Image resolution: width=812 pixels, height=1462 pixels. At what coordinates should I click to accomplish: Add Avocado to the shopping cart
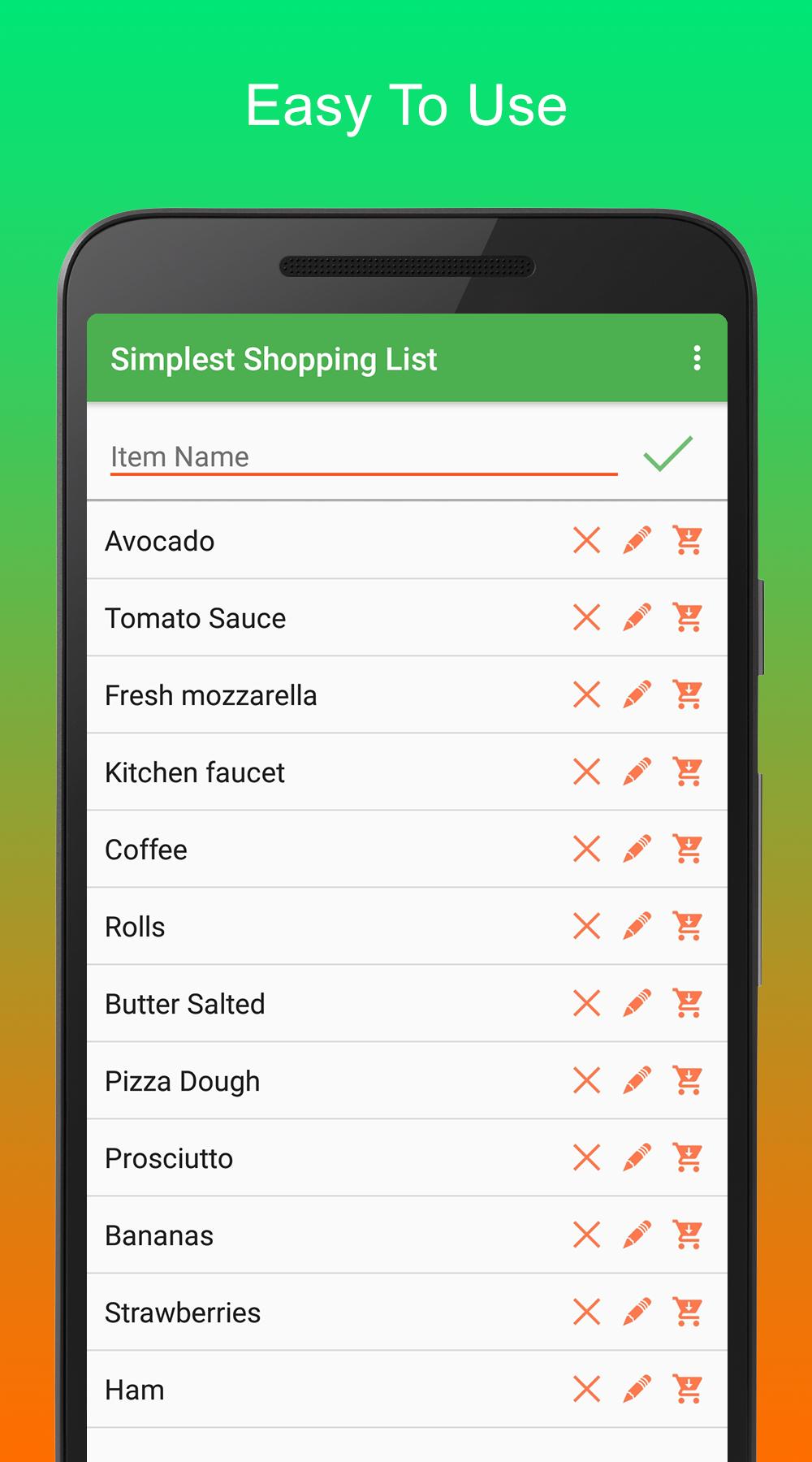tap(689, 541)
